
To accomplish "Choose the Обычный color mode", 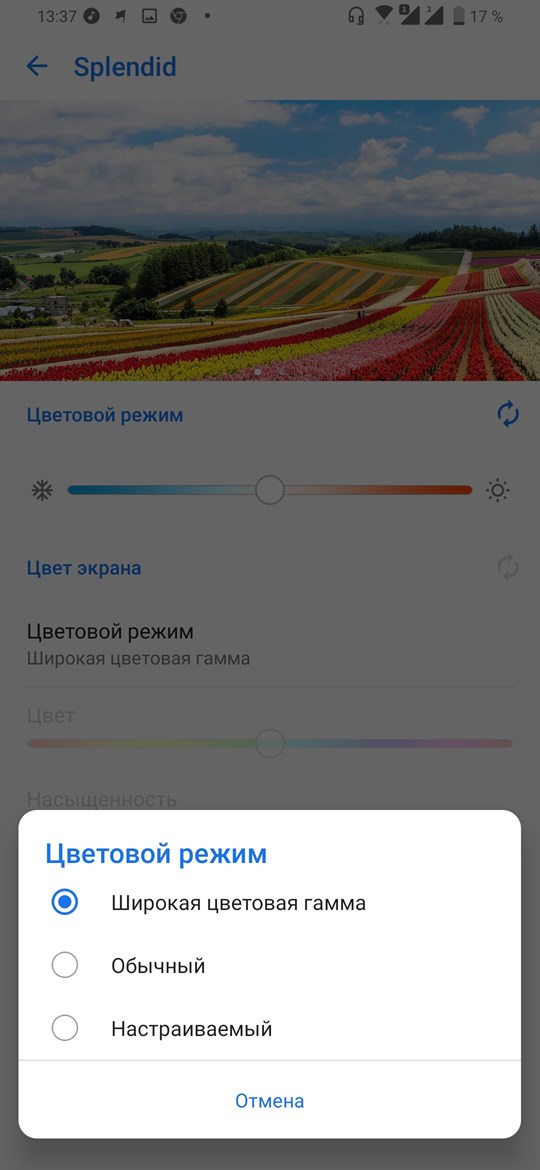I will point(269,966).
